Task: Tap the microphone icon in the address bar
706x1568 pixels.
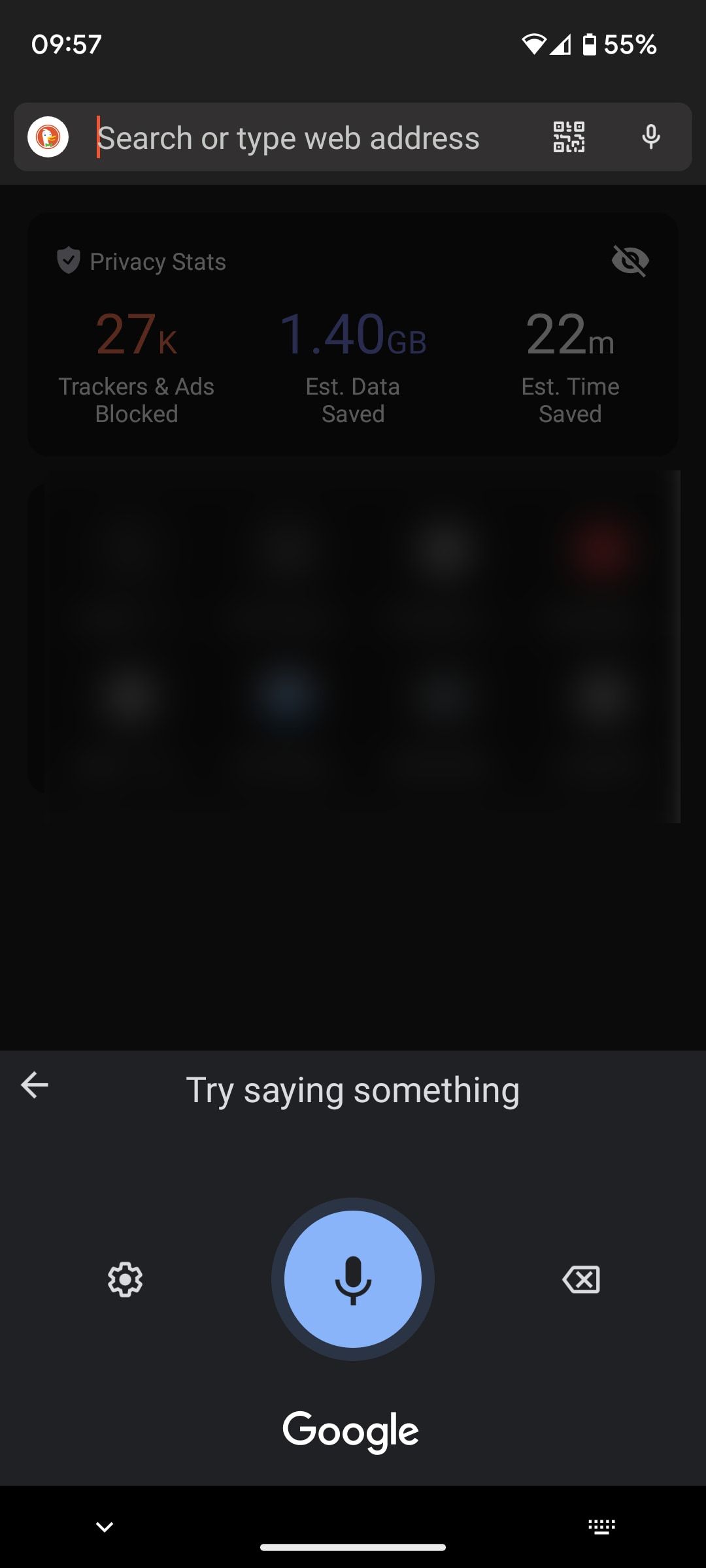Action: (x=650, y=137)
